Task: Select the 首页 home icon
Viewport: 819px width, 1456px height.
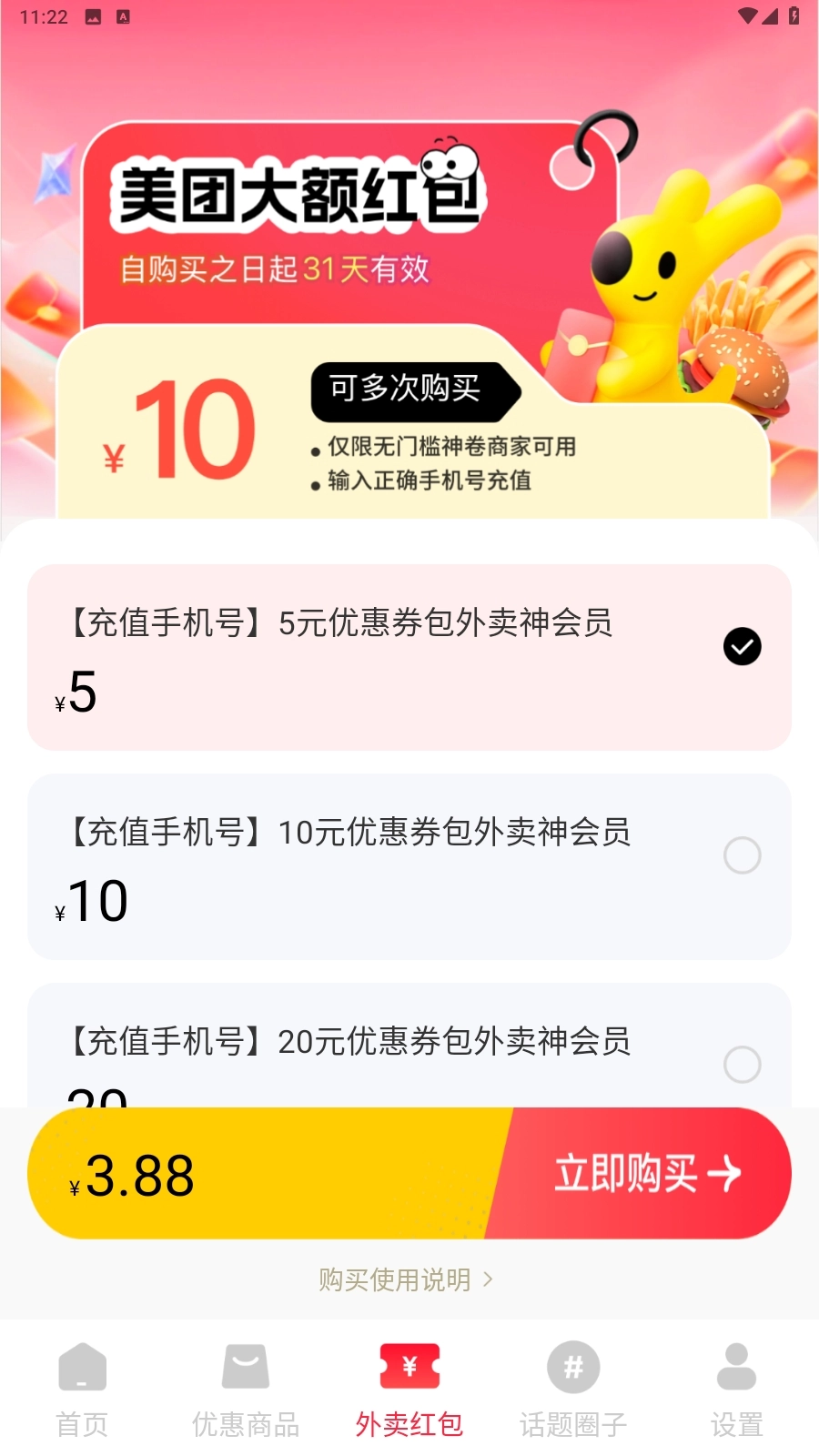Action: 82,1367
